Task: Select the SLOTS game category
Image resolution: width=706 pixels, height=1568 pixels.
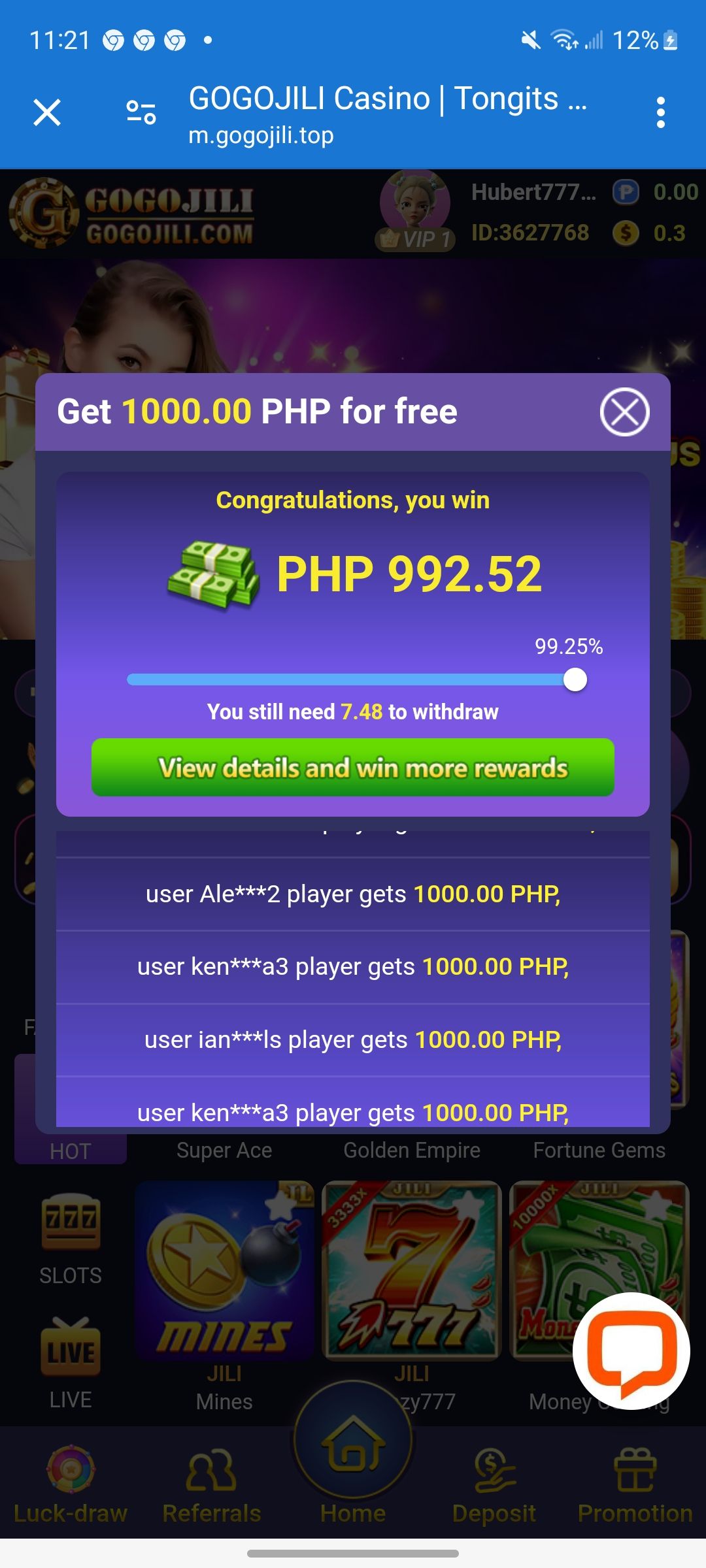Action: [71, 1239]
